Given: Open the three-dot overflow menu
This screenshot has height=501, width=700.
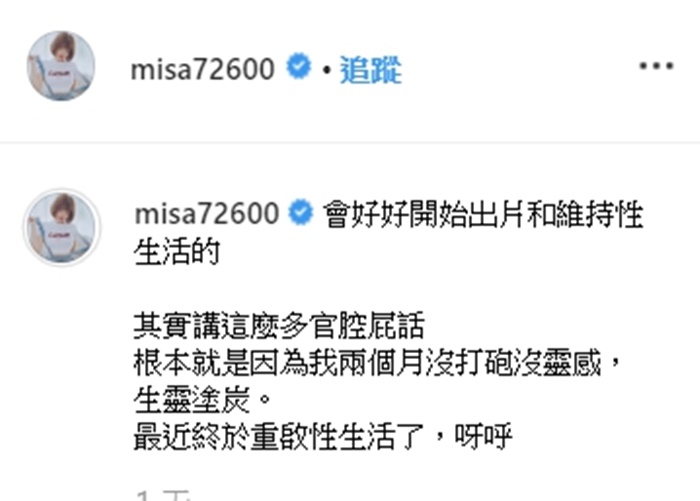Looking at the screenshot, I should tap(656, 66).
